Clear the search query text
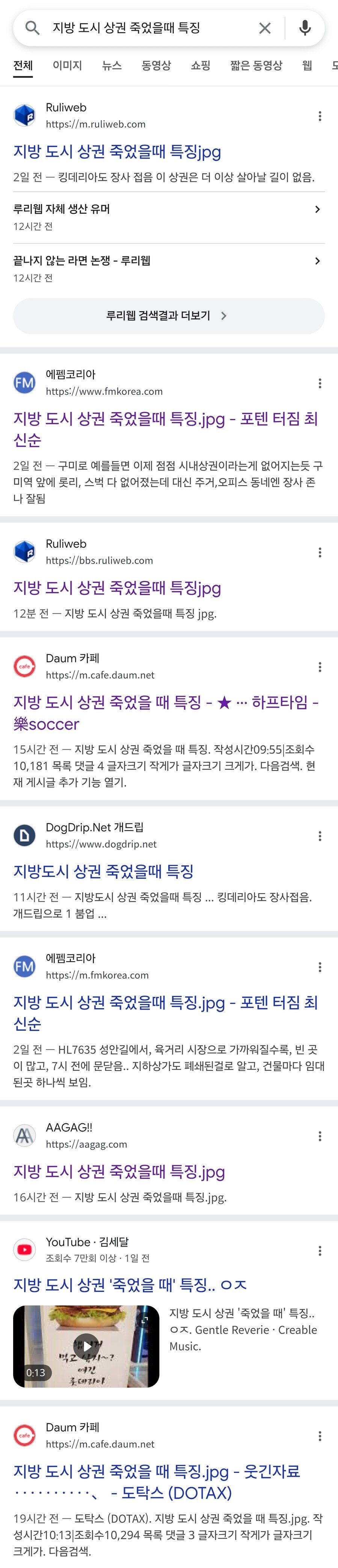The width and height of the screenshot is (338, 1568). [264, 28]
